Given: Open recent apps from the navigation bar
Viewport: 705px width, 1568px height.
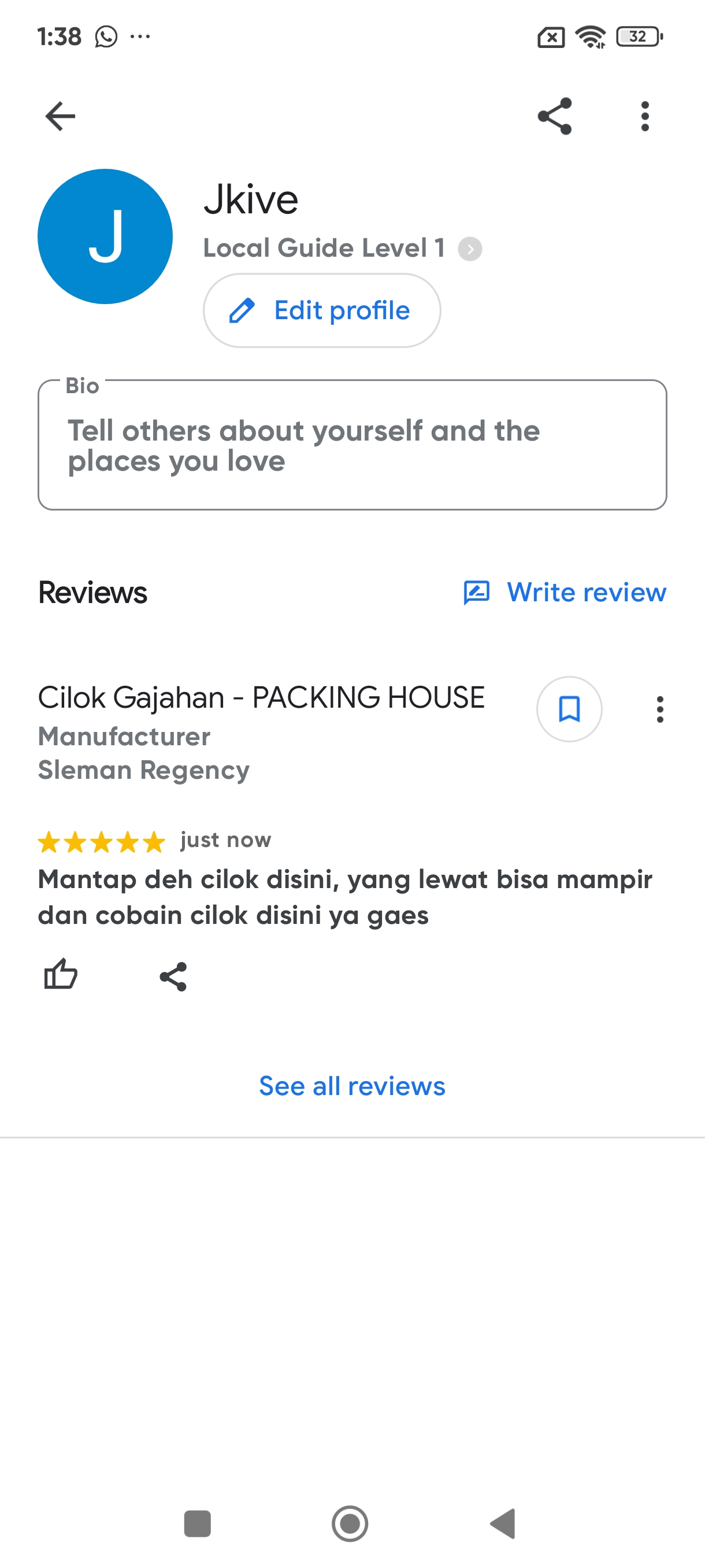Looking at the screenshot, I should pos(197,1523).
